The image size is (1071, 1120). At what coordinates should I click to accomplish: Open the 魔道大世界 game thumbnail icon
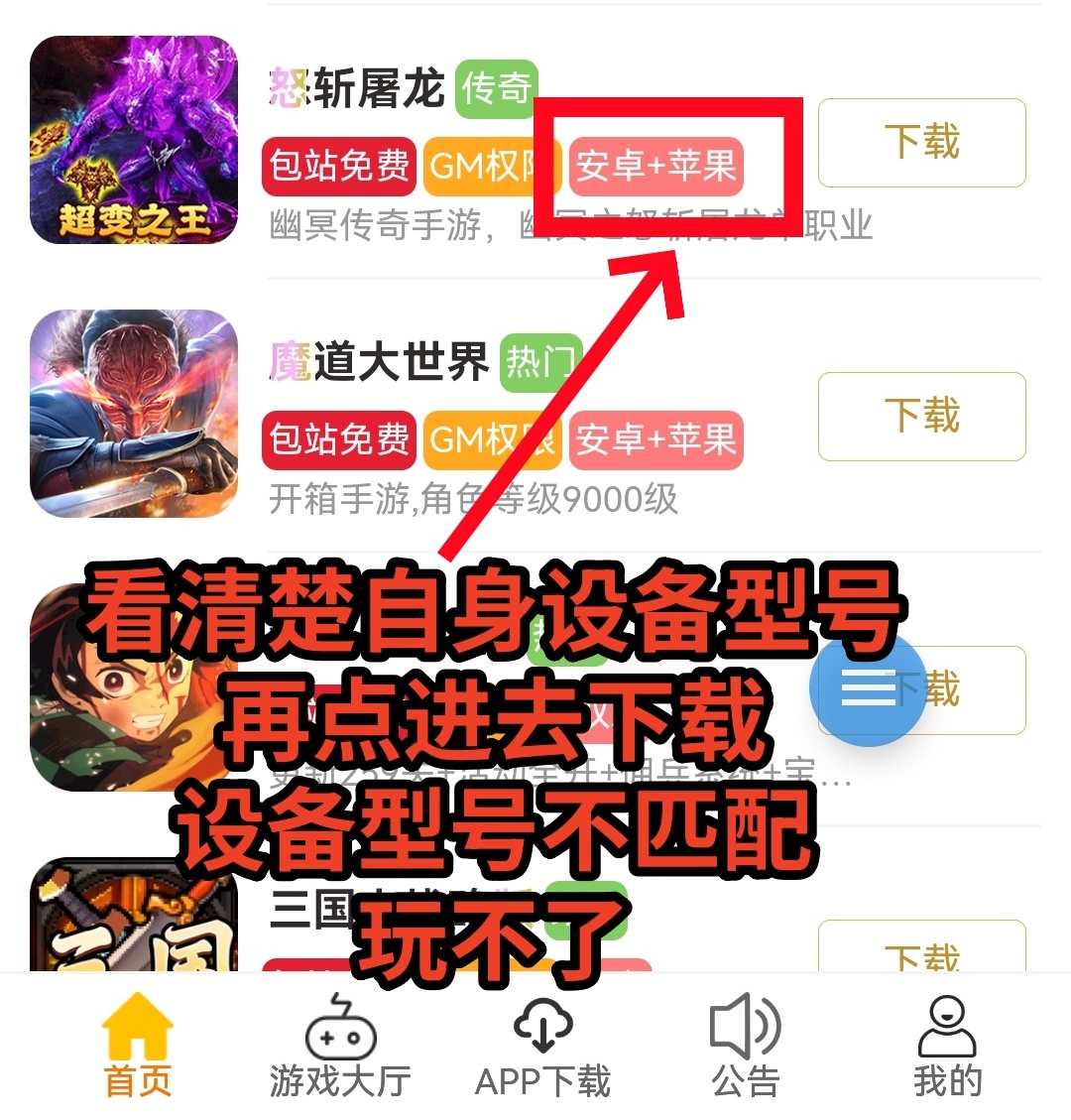[134, 417]
